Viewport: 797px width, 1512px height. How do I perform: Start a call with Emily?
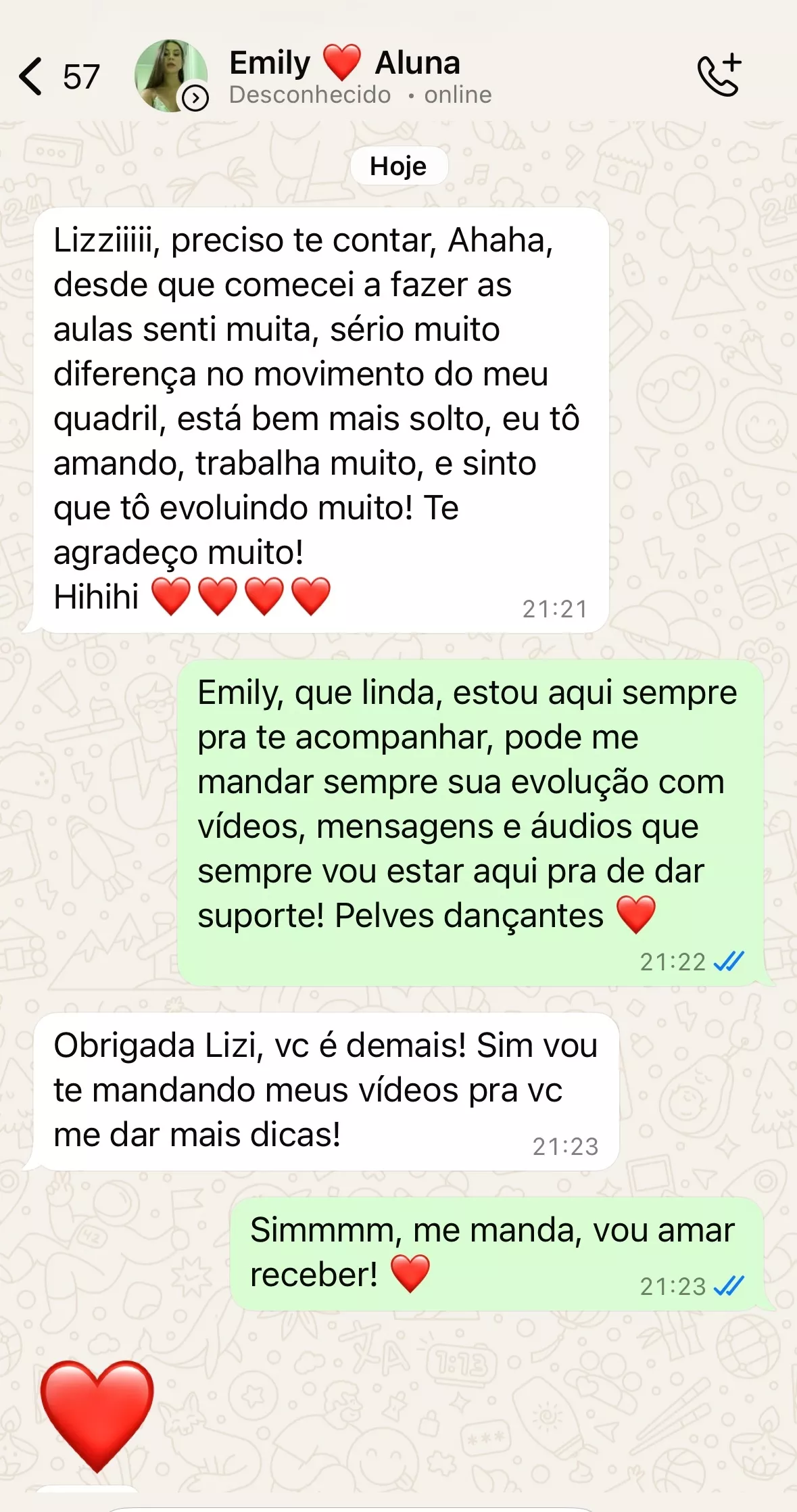point(719,76)
